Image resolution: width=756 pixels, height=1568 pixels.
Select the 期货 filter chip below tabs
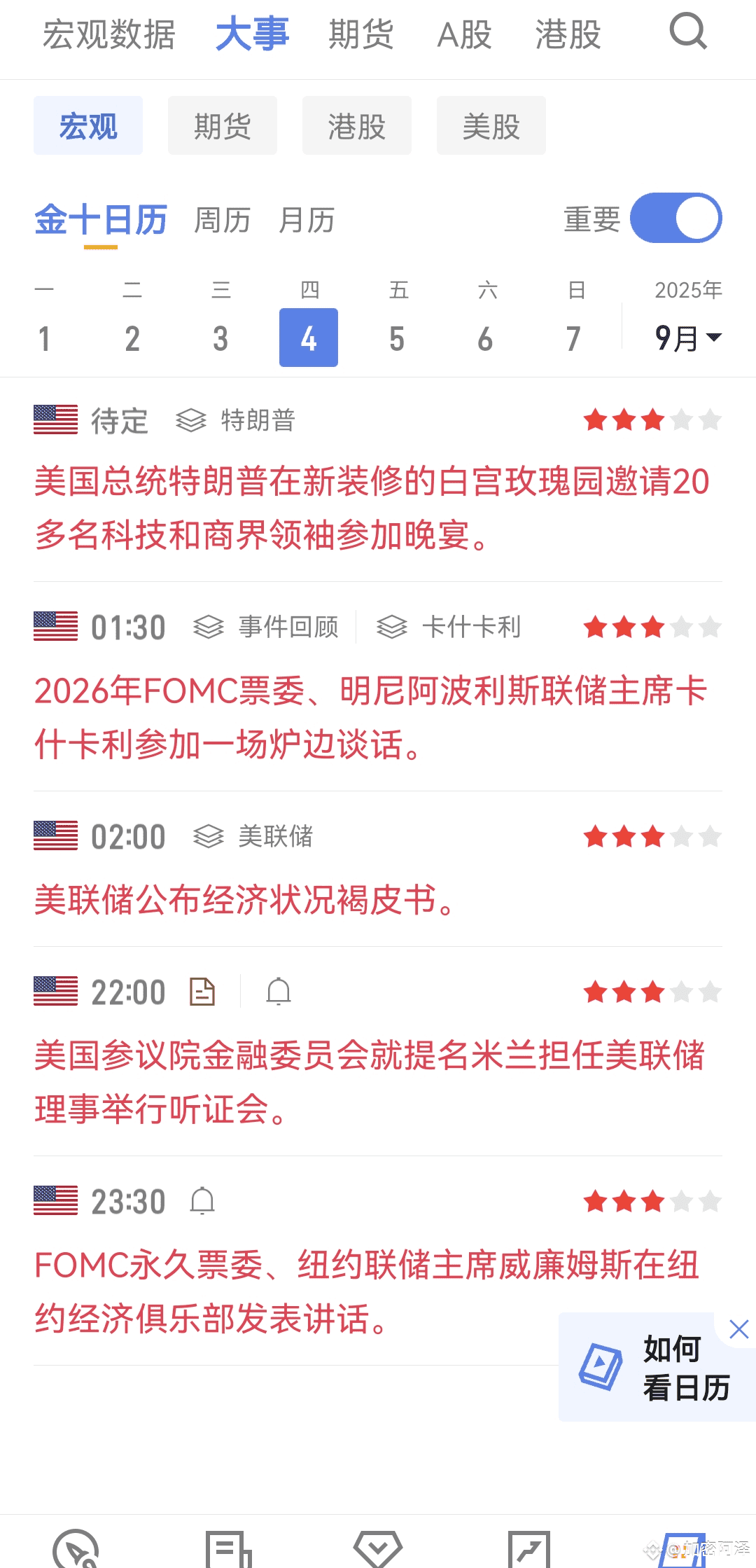pos(223,125)
